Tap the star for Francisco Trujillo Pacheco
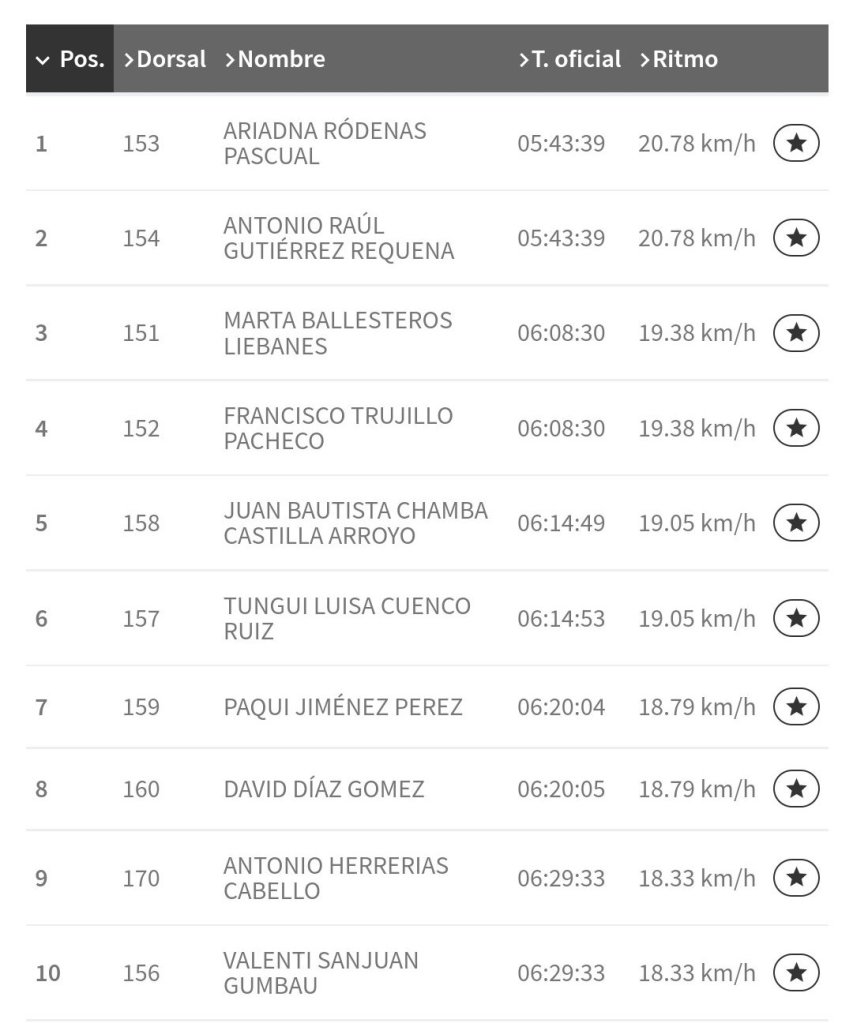The height and width of the screenshot is (1023, 853). tap(796, 428)
